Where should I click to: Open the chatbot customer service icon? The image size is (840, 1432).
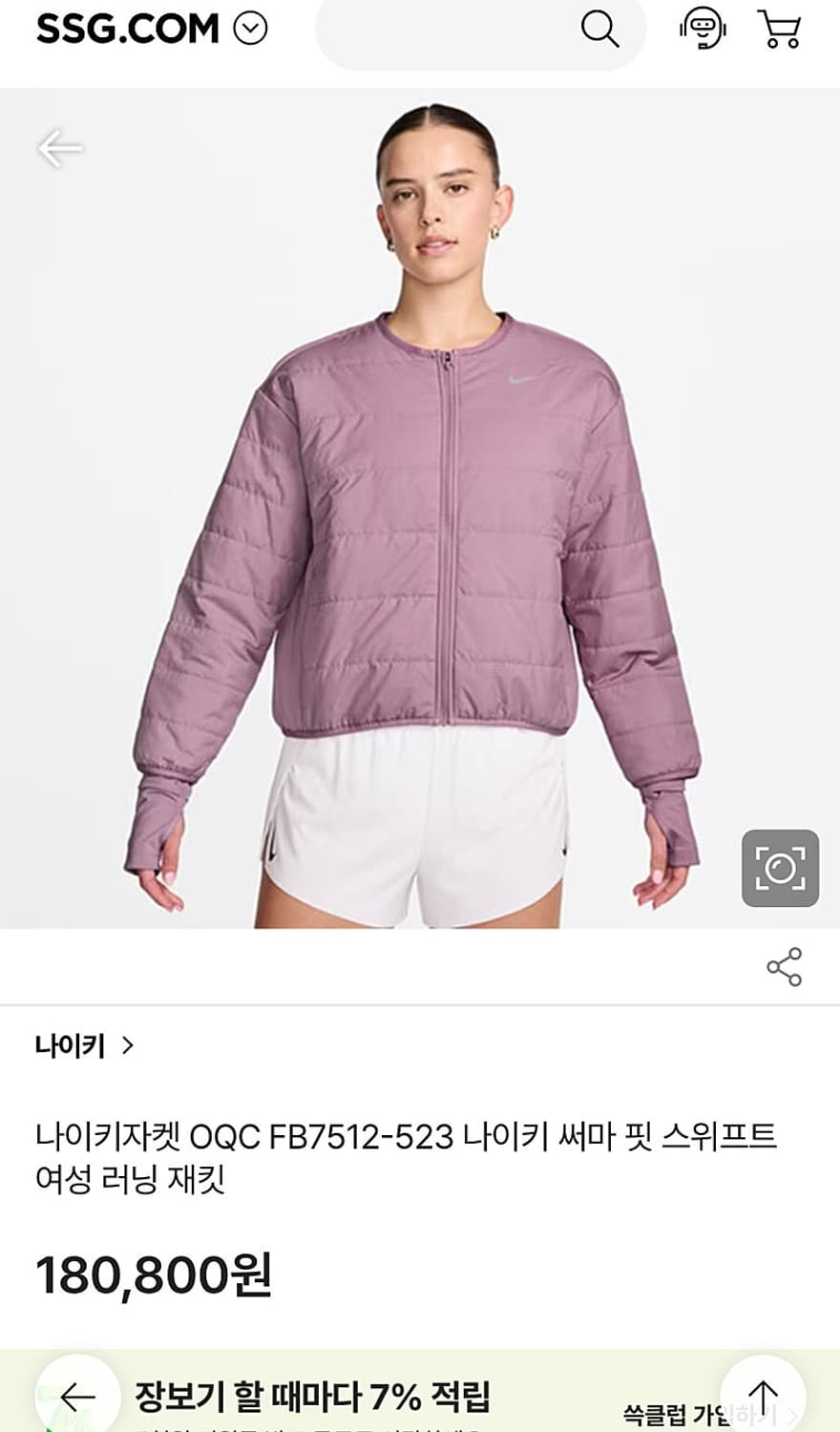point(703,30)
